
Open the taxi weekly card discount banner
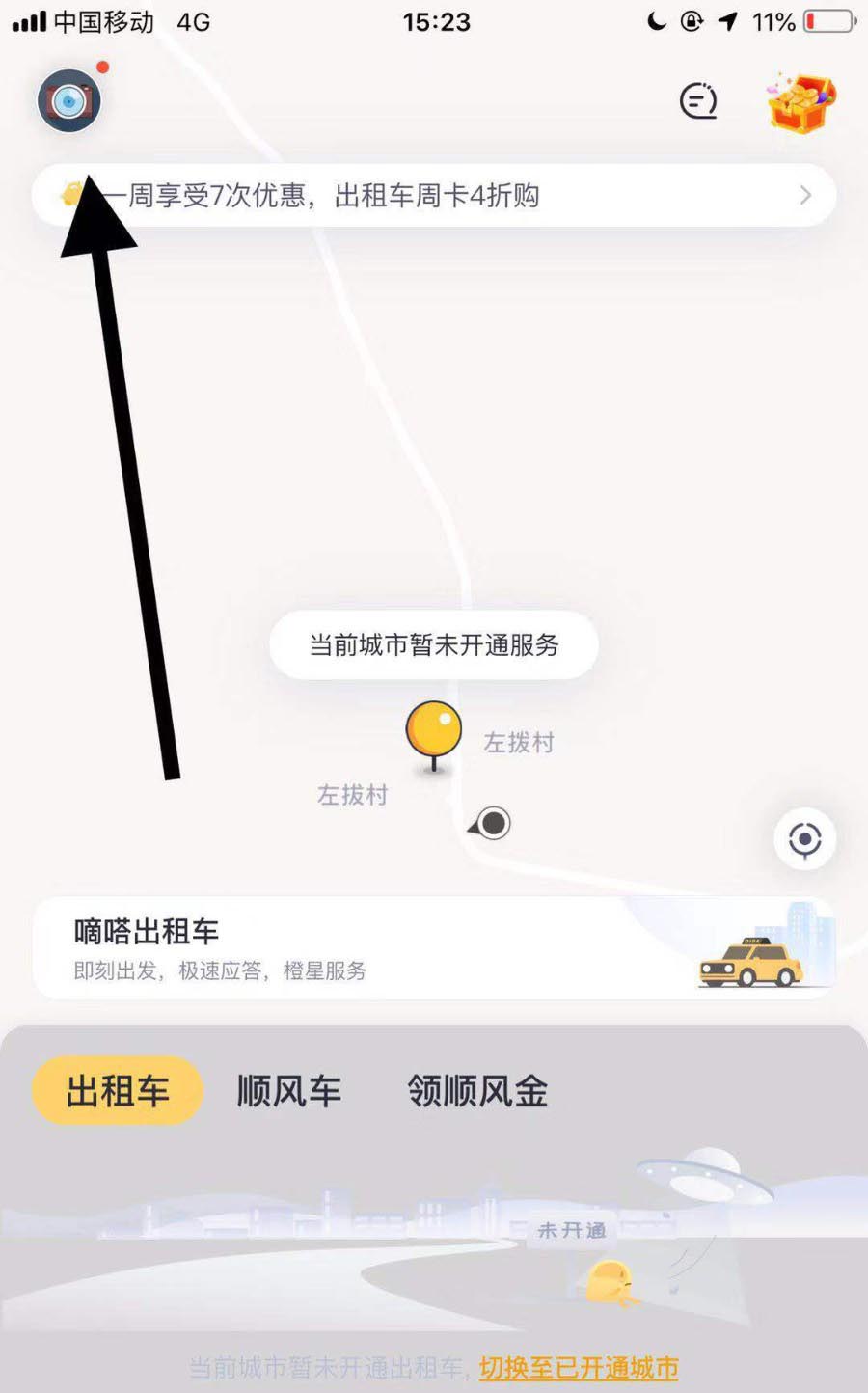coord(434,196)
